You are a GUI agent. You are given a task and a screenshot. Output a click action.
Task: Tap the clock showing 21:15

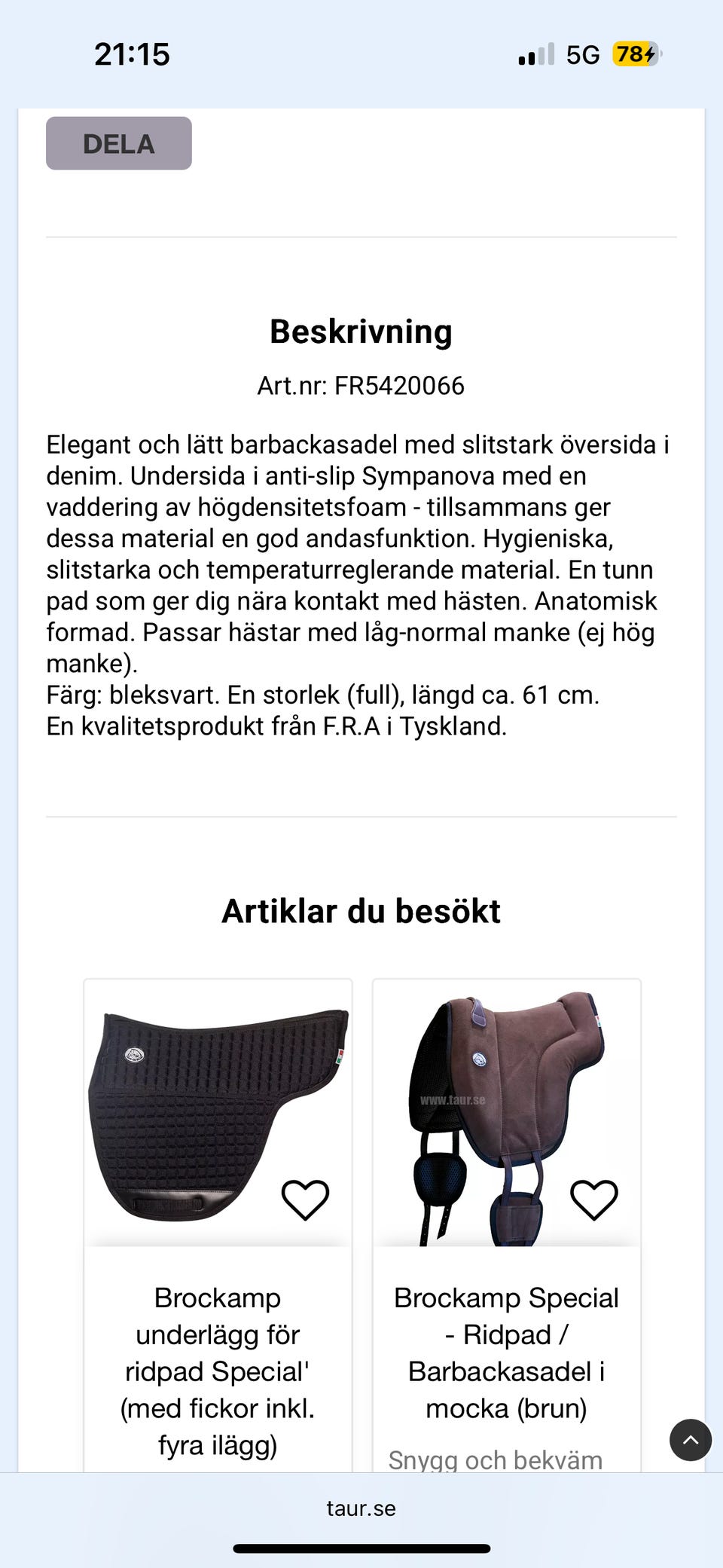[x=131, y=53]
